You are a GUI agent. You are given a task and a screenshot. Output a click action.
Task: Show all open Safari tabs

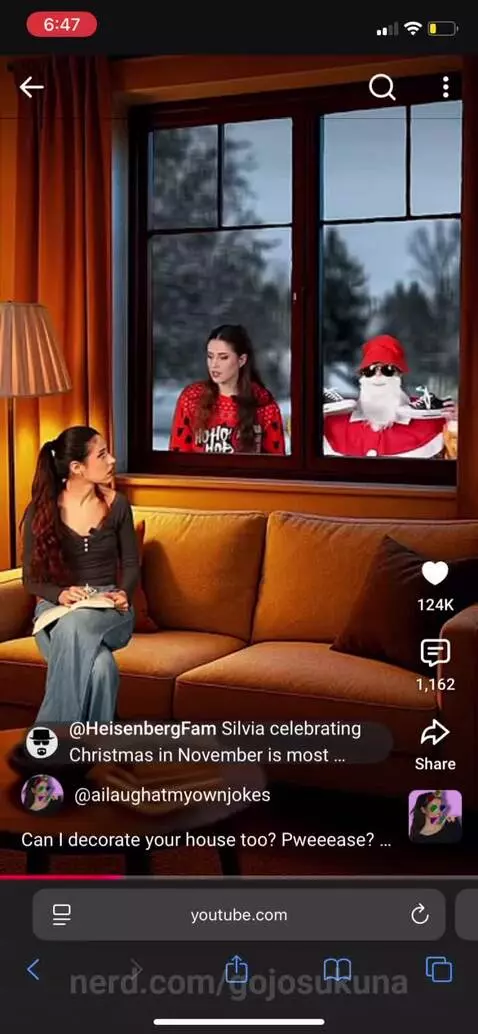[438, 969]
